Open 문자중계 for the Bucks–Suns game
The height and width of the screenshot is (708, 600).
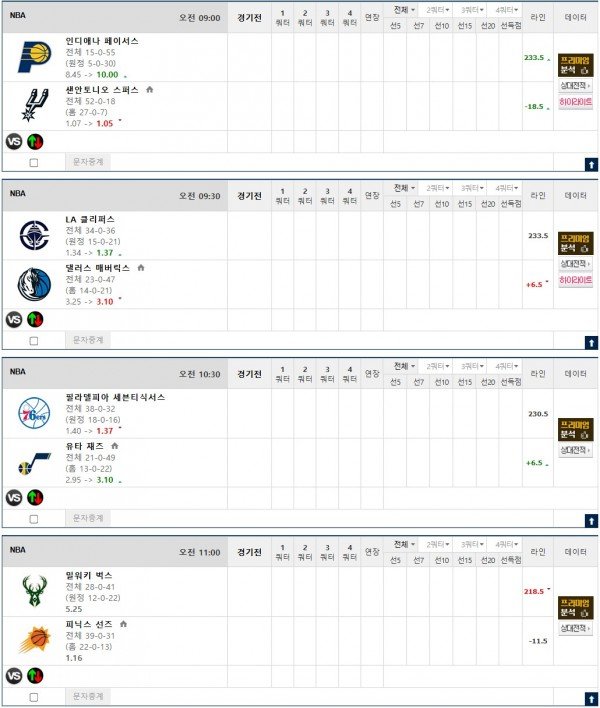(89, 697)
